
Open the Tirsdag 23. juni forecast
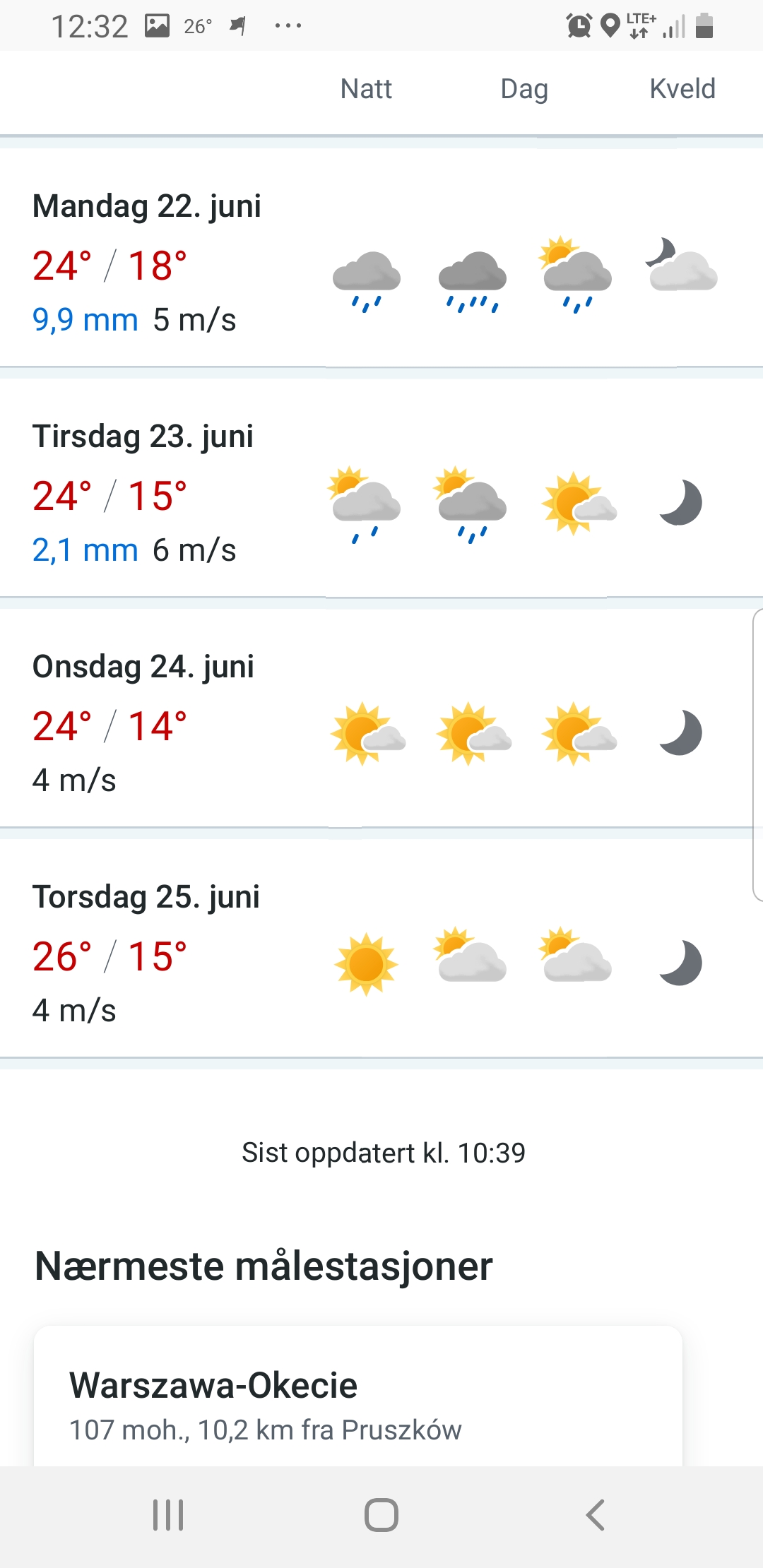pos(143,436)
